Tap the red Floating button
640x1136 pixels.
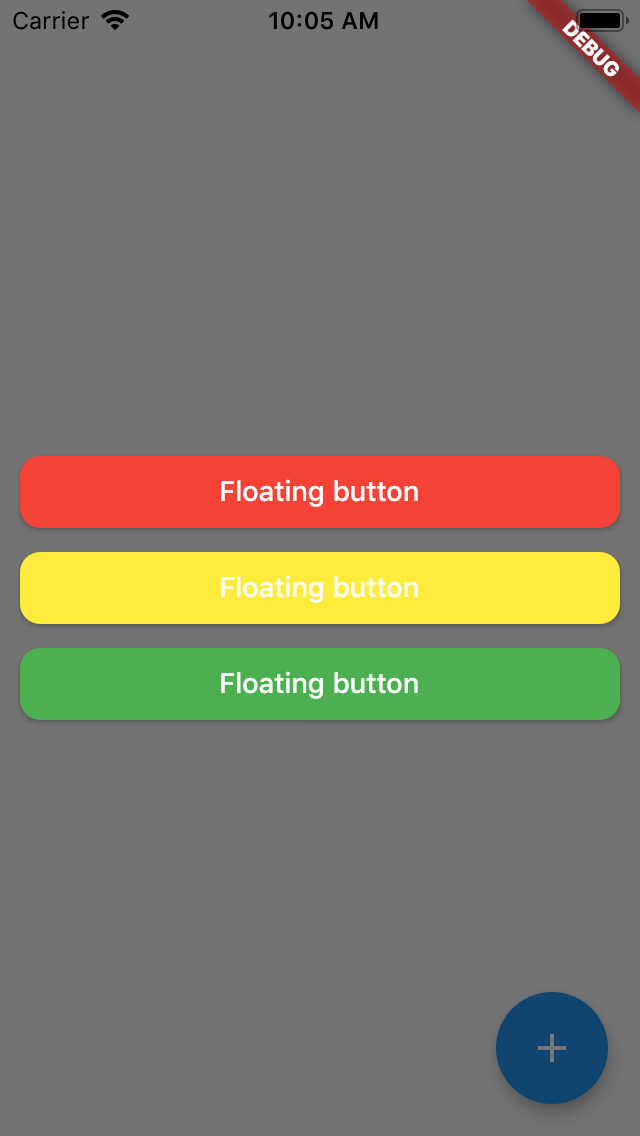pyautogui.click(x=320, y=492)
